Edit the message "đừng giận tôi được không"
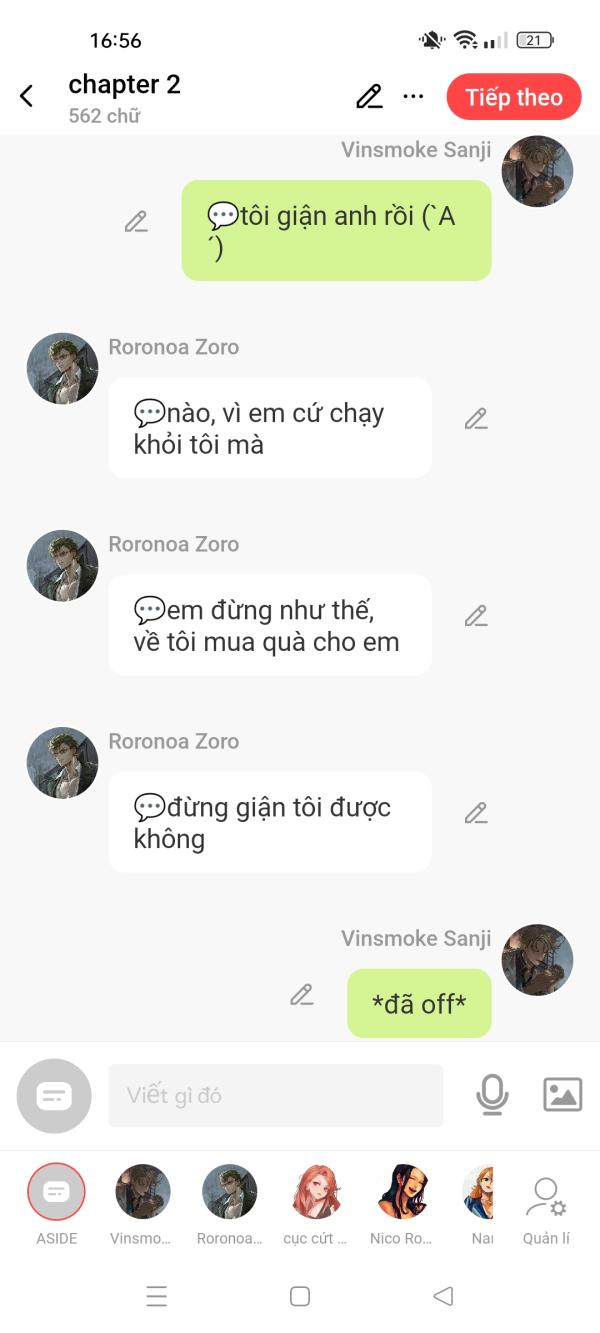This screenshot has height=1333, width=600. tap(476, 813)
